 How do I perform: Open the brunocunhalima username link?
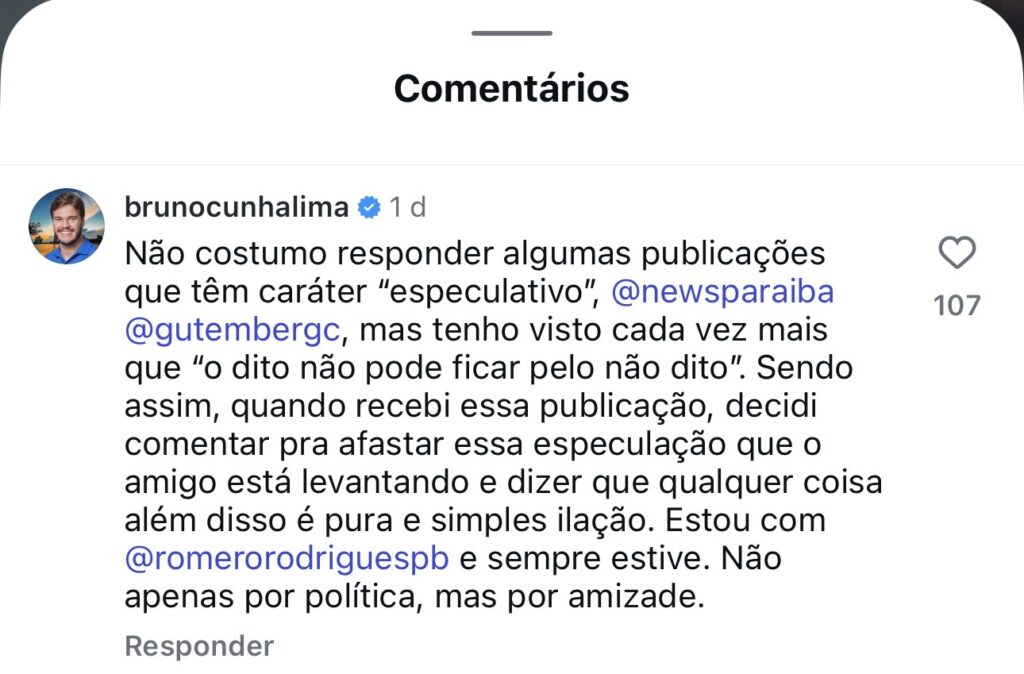(x=236, y=207)
